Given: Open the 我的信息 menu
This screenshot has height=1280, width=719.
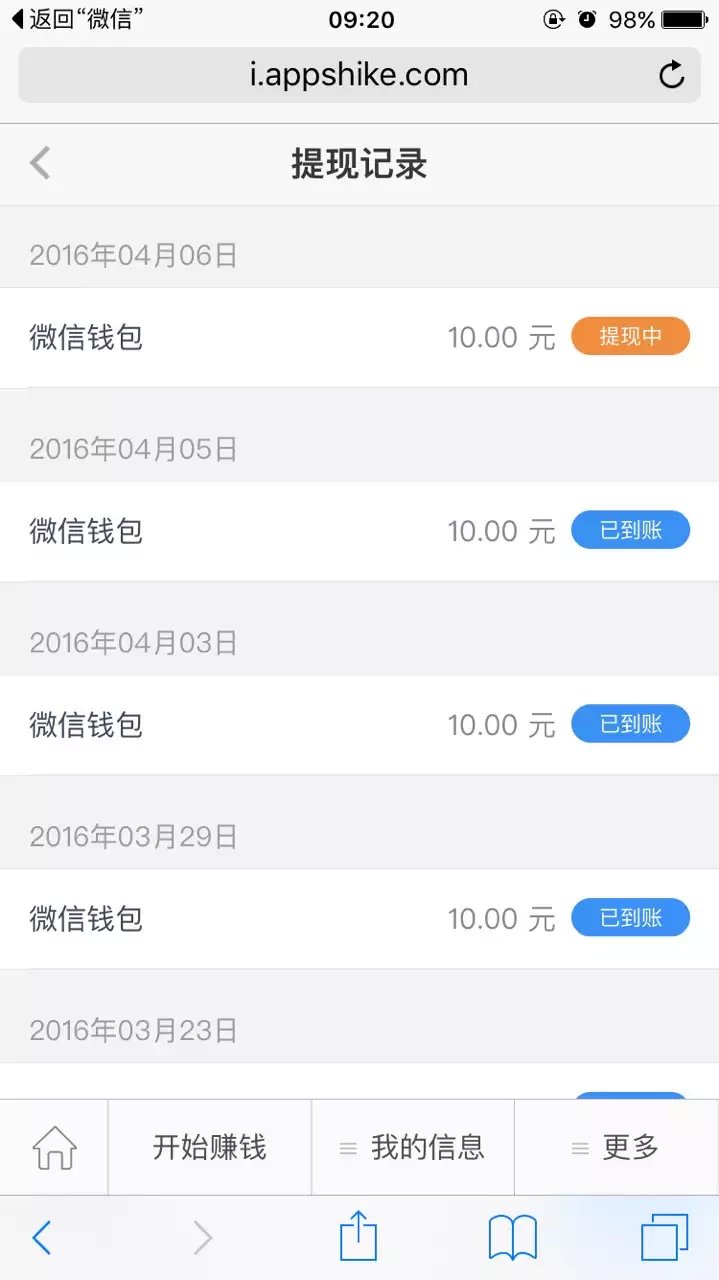Looking at the screenshot, I should pyautogui.click(x=413, y=1147).
